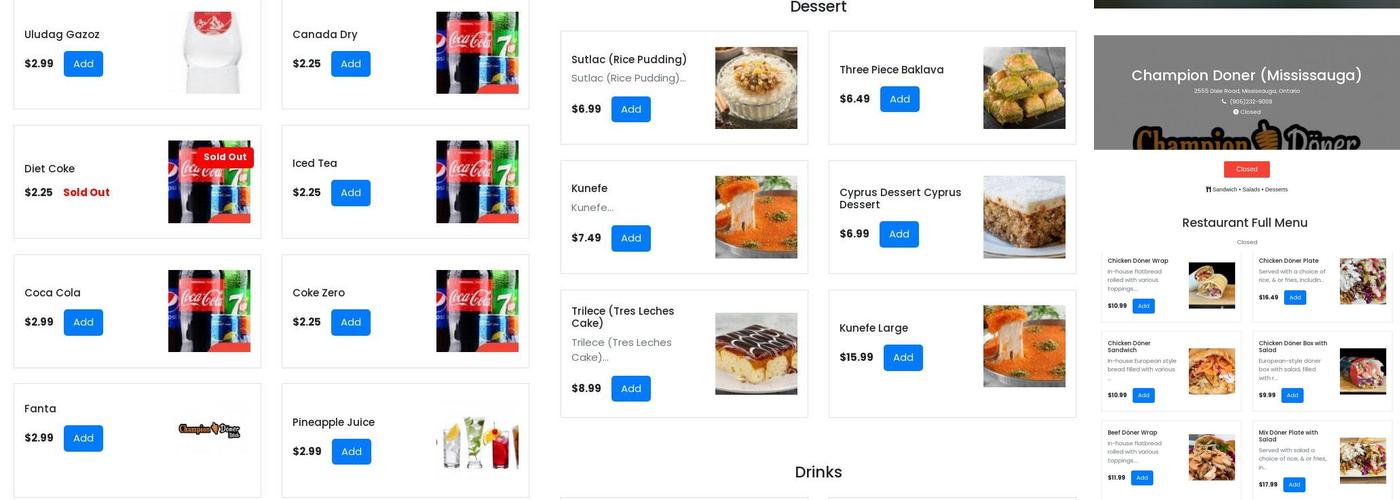Image resolution: width=1400 pixels, height=500 pixels.
Task: Add Coke Zero to the order
Action: tap(350, 322)
